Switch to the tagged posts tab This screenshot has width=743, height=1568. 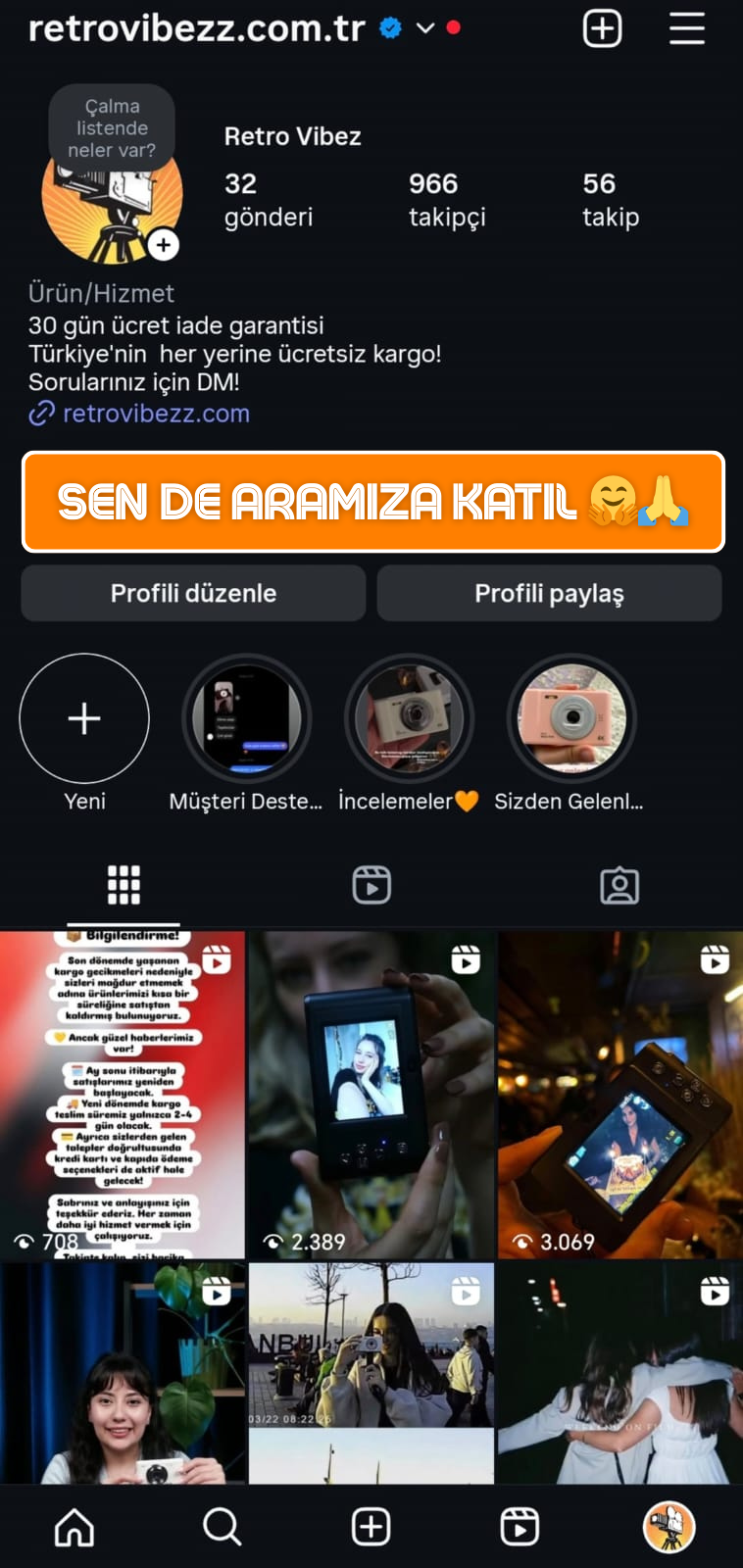click(x=619, y=885)
